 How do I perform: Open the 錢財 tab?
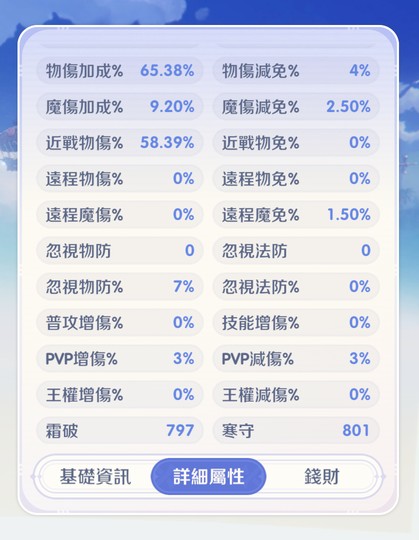click(x=322, y=477)
